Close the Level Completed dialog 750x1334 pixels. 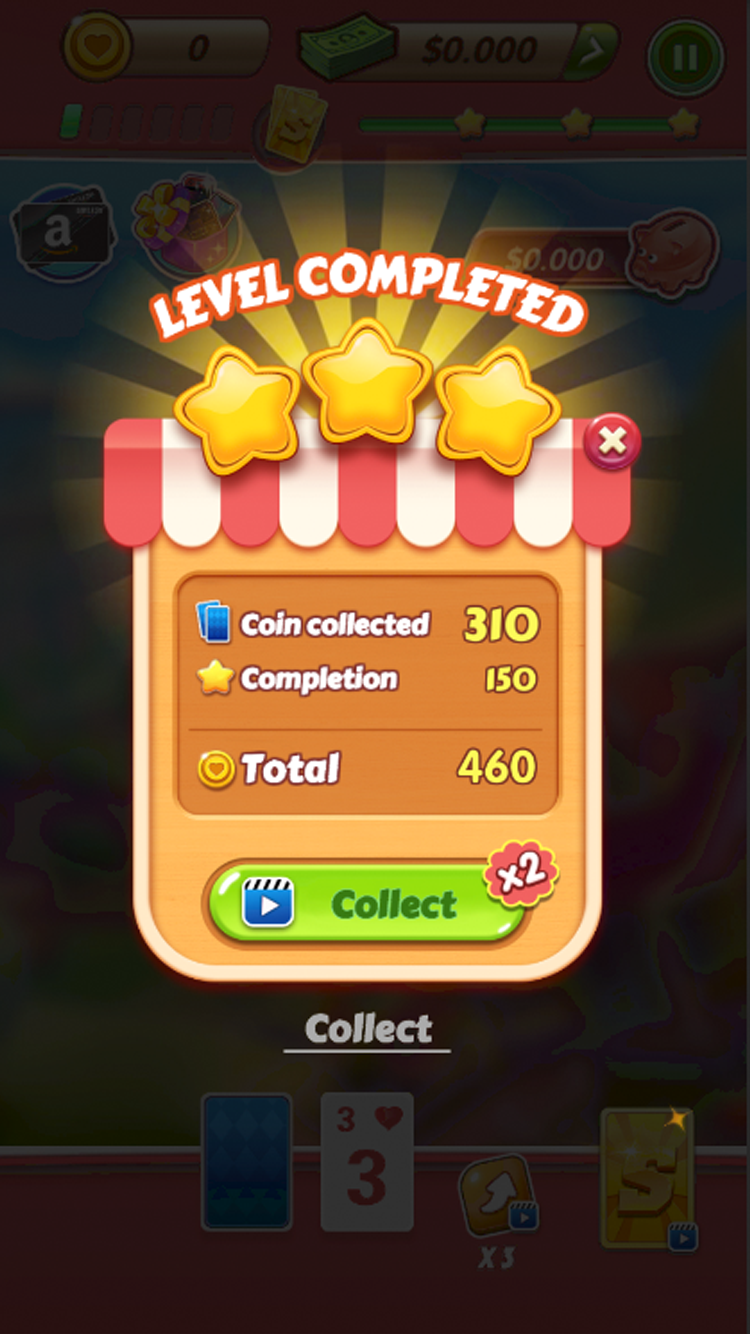pos(612,441)
